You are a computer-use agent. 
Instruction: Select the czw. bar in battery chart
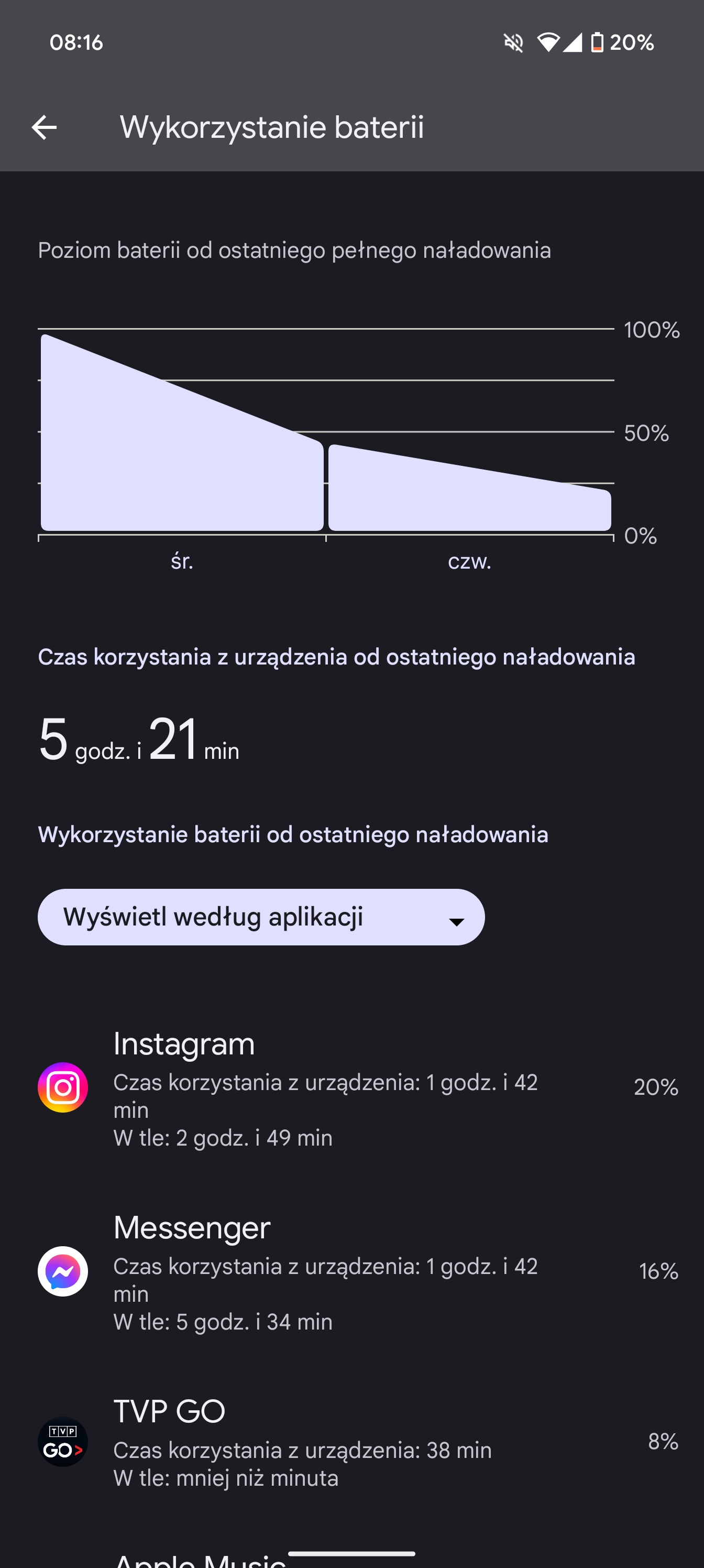tap(470, 487)
